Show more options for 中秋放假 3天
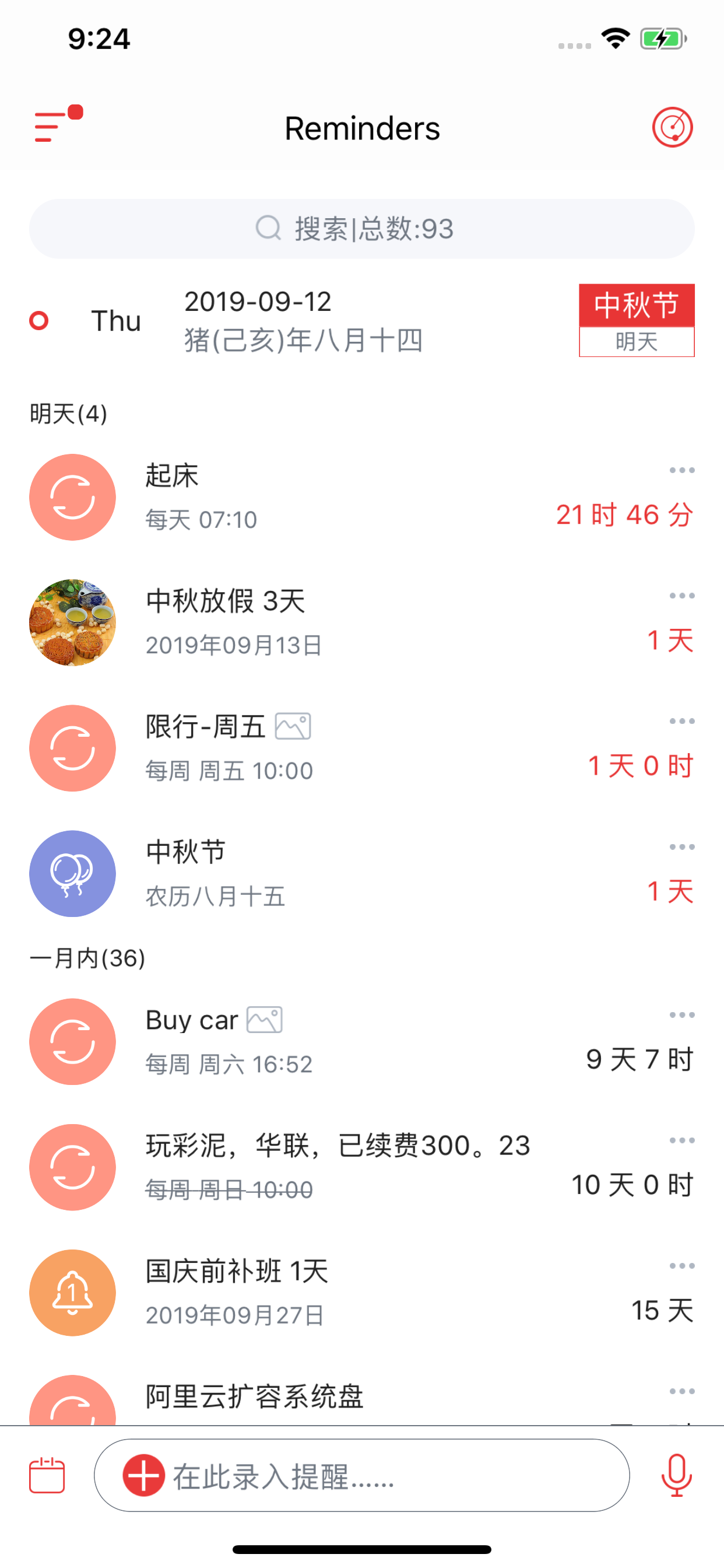Screen dimensions: 724x1568 click(x=681, y=596)
